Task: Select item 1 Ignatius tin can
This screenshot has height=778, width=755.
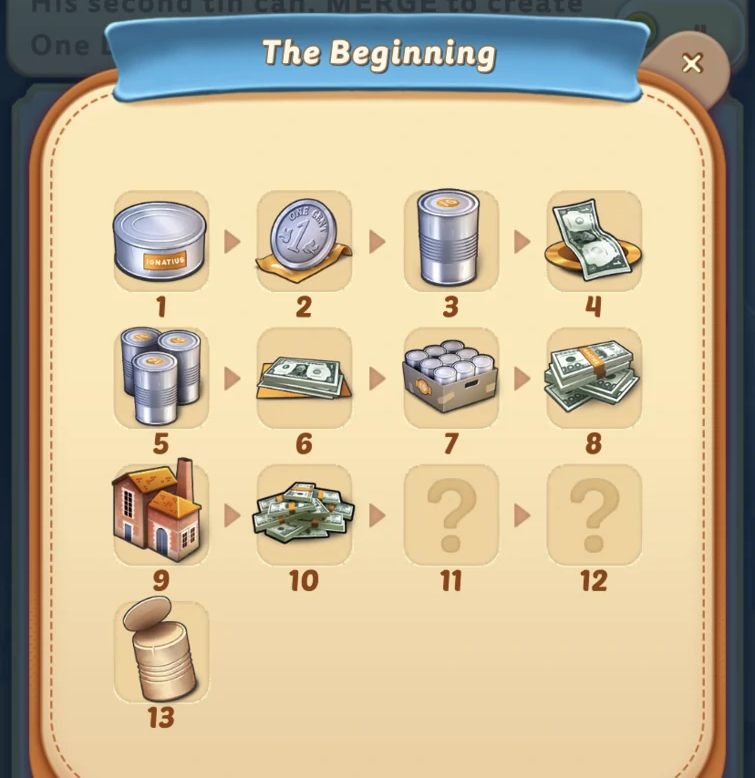Action: click(x=160, y=241)
